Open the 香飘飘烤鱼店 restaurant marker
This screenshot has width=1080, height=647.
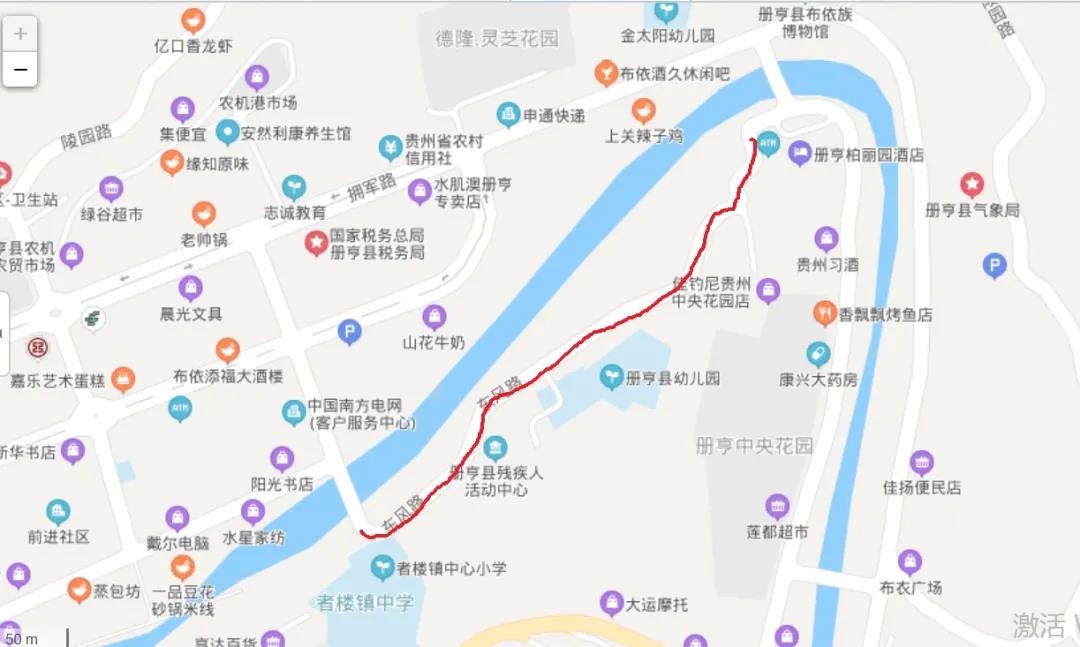point(824,313)
